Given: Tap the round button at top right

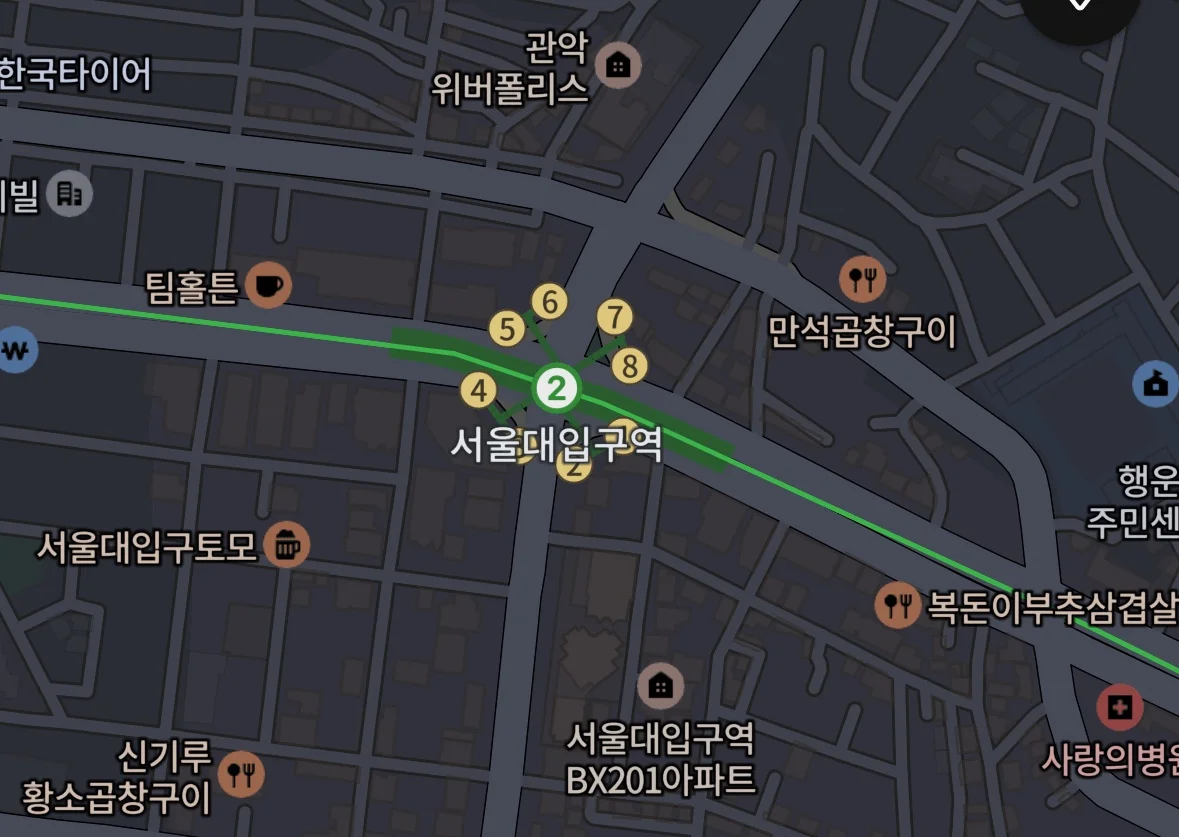Looking at the screenshot, I should 1081,8.
